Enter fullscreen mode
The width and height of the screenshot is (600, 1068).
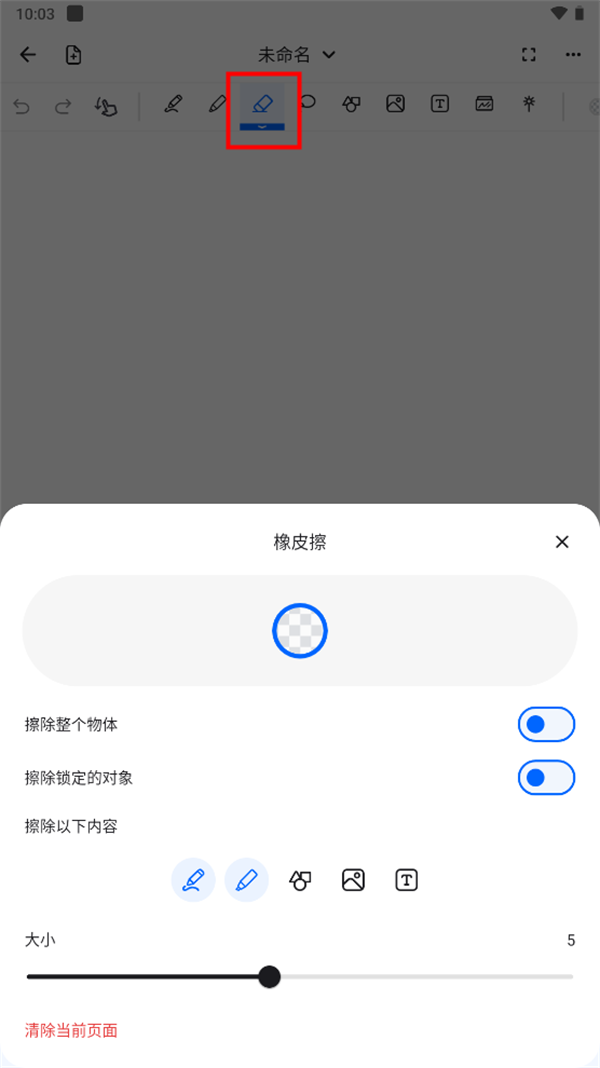click(x=529, y=55)
